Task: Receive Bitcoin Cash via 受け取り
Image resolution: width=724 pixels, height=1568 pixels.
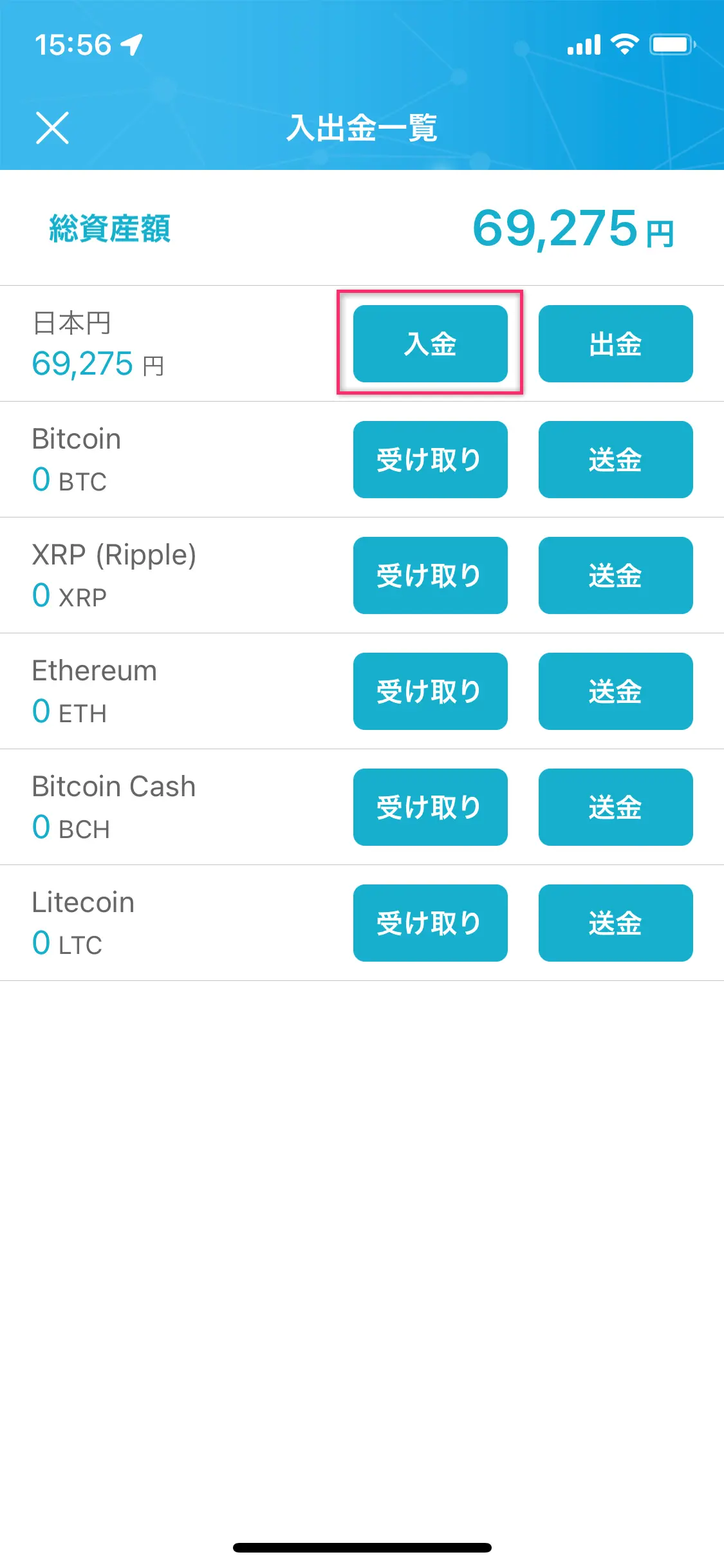Action: pyautogui.click(x=430, y=807)
